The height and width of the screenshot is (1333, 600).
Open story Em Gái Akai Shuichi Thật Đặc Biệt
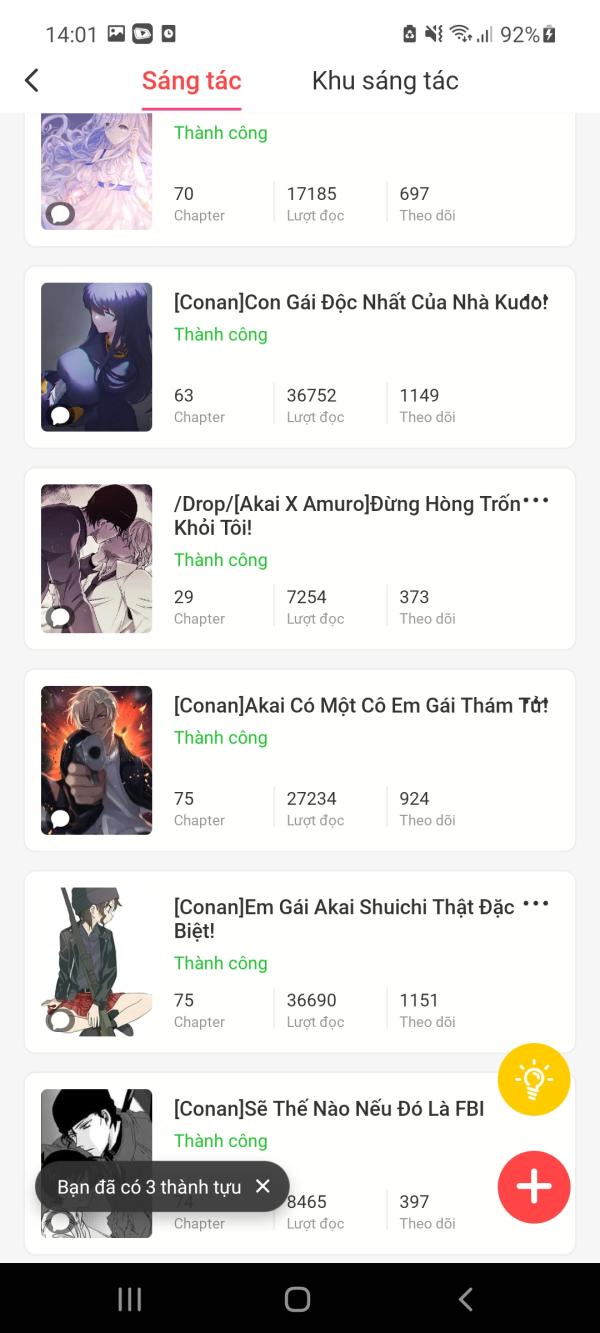click(344, 918)
